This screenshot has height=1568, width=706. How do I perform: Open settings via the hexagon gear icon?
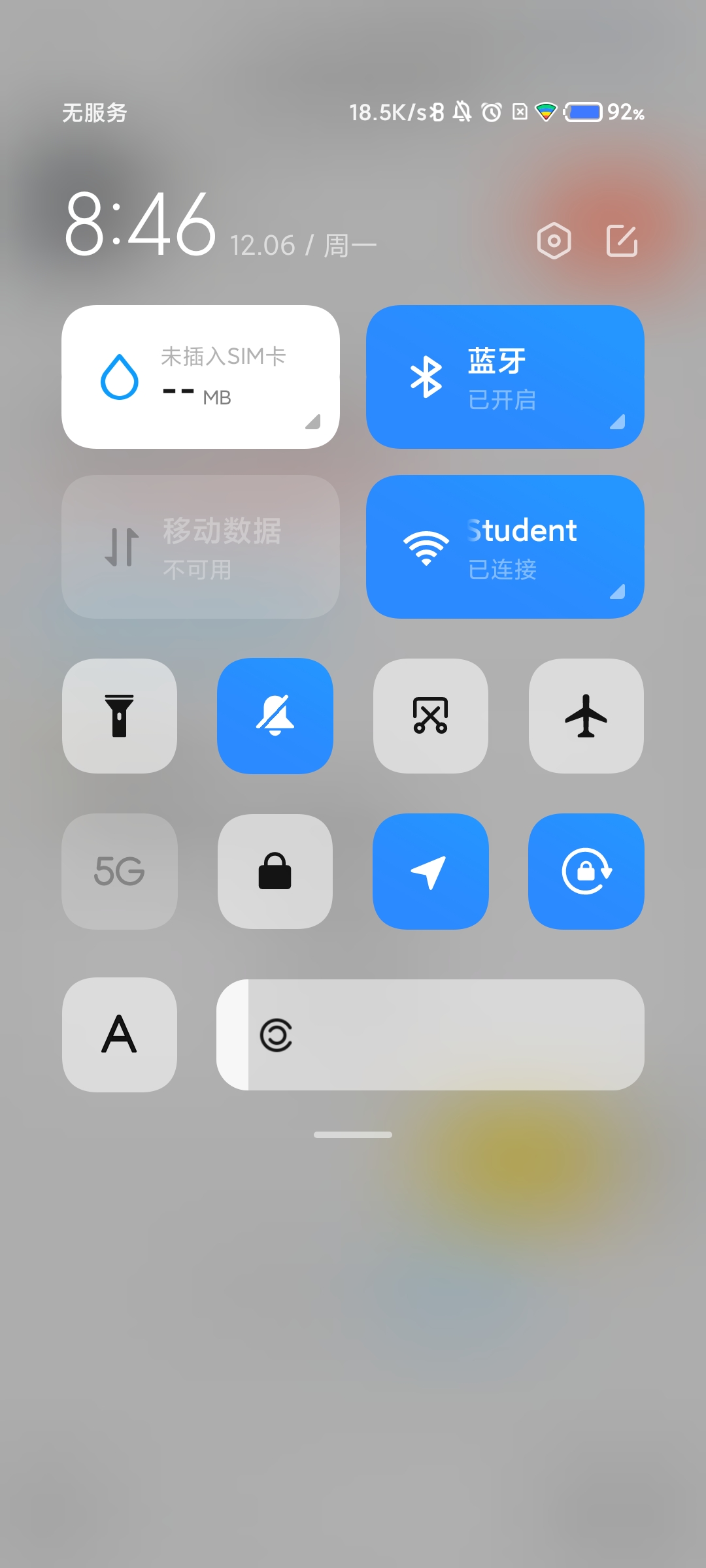(x=554, y=240)
